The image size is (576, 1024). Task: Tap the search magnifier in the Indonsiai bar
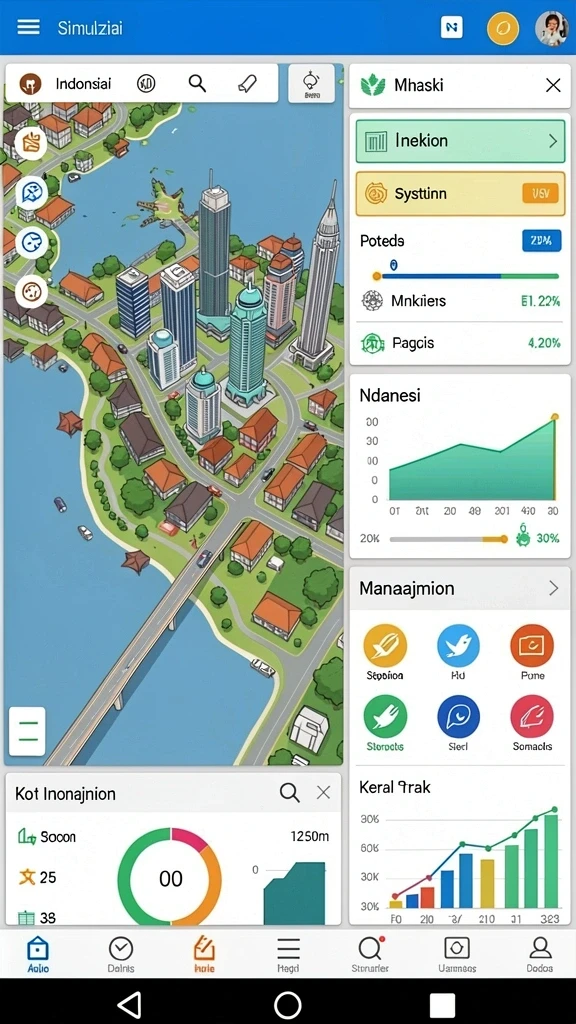[197, 84]
